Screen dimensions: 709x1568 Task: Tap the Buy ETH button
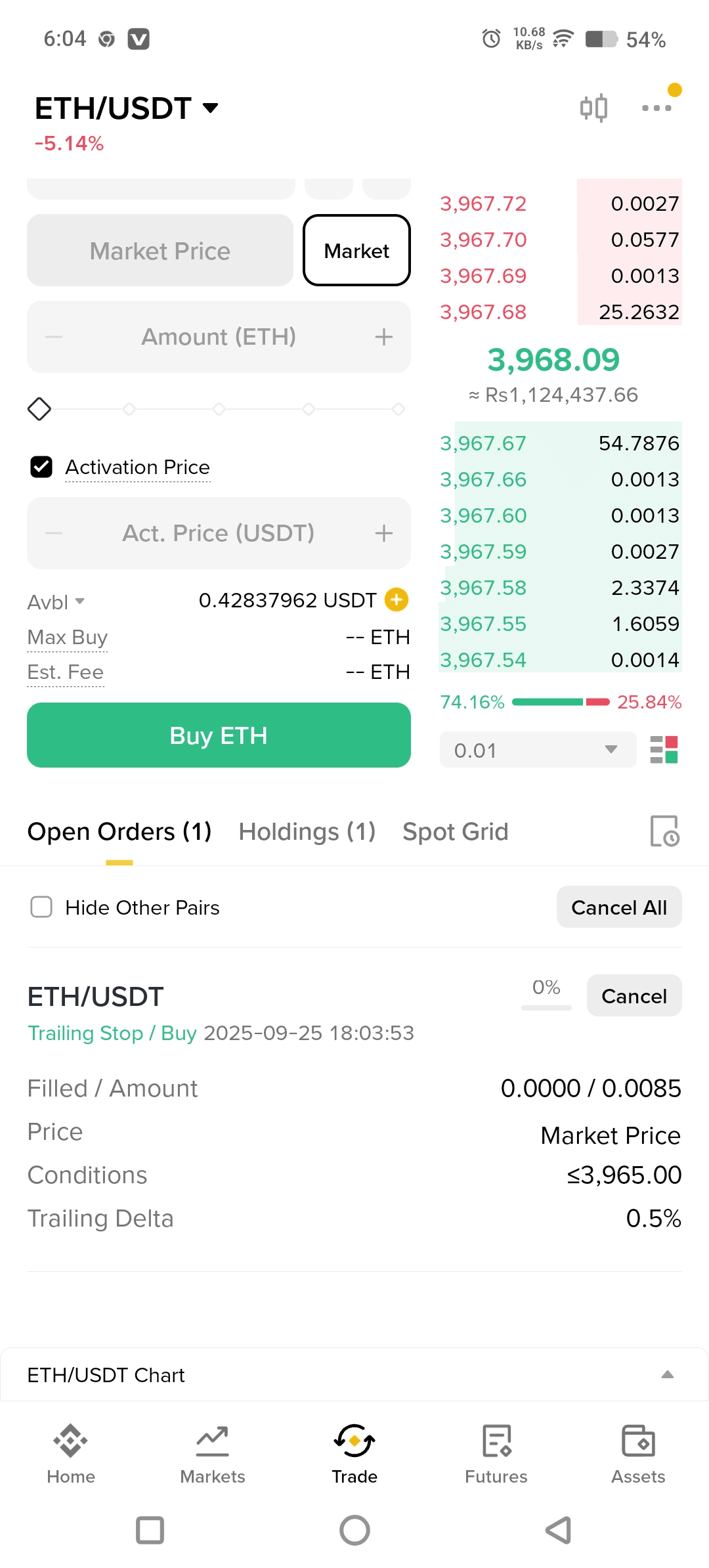pyautogui.click(x=219, y=735)
